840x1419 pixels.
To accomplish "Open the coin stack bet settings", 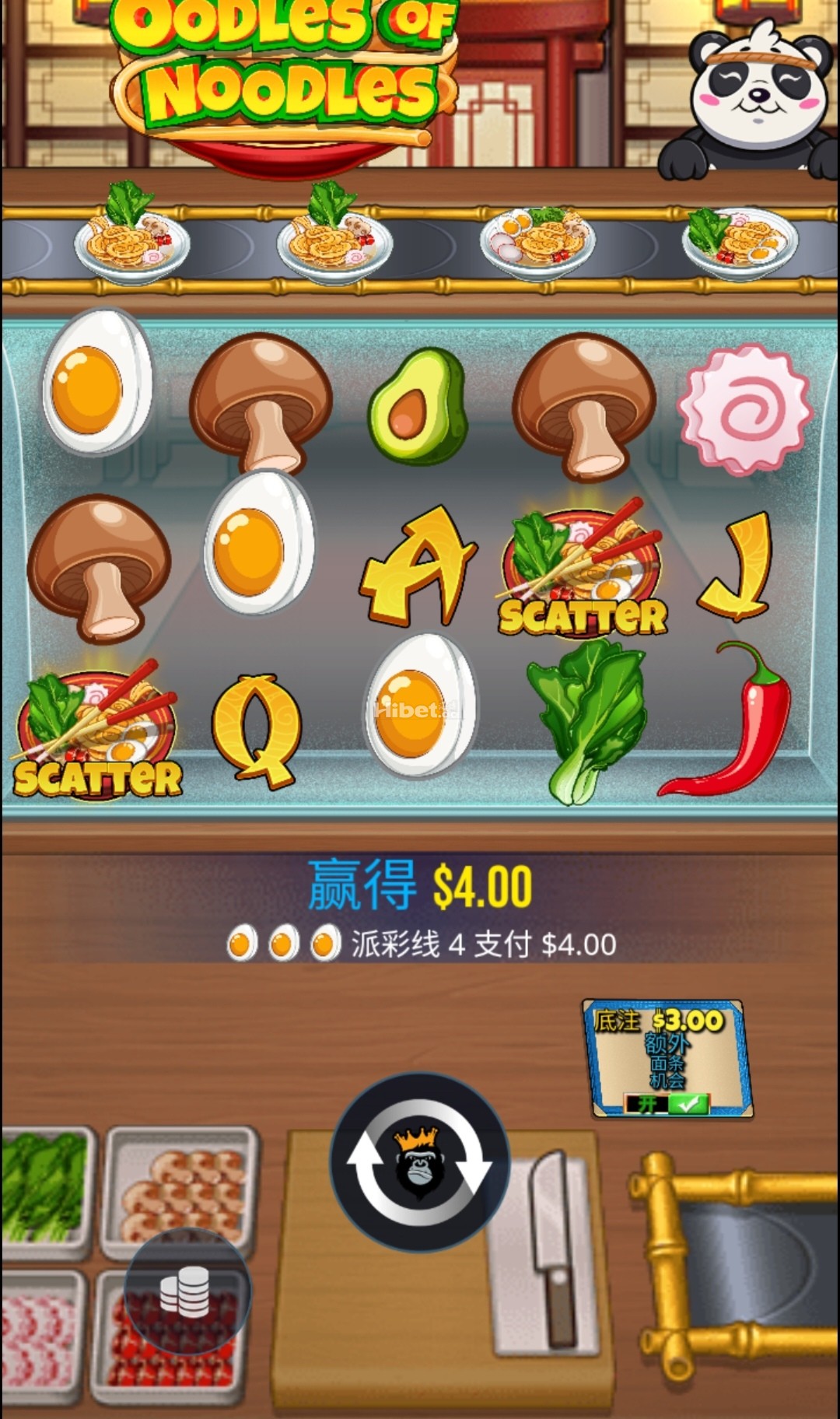I will [186, 1291].
